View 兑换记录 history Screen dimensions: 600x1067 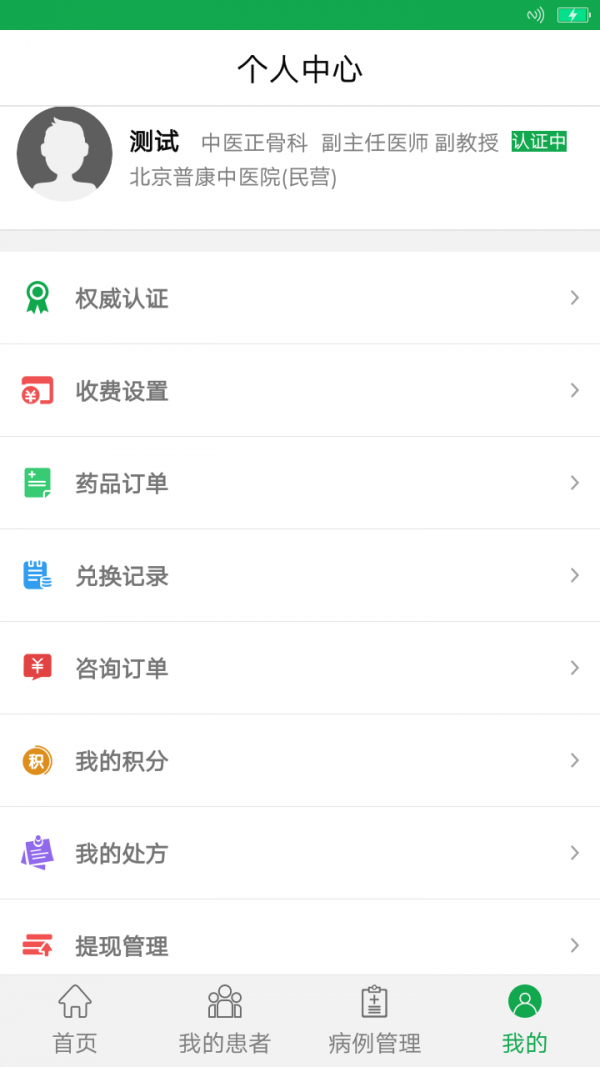tap(300, 576)
